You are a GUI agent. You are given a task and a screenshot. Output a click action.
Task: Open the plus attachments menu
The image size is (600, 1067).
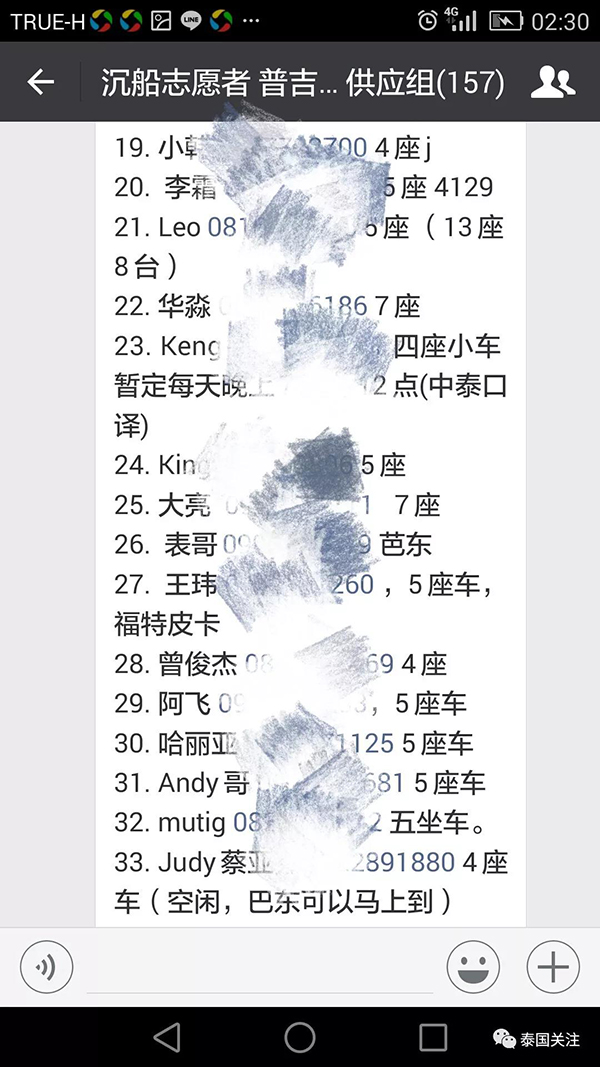(x=552, y=967)
